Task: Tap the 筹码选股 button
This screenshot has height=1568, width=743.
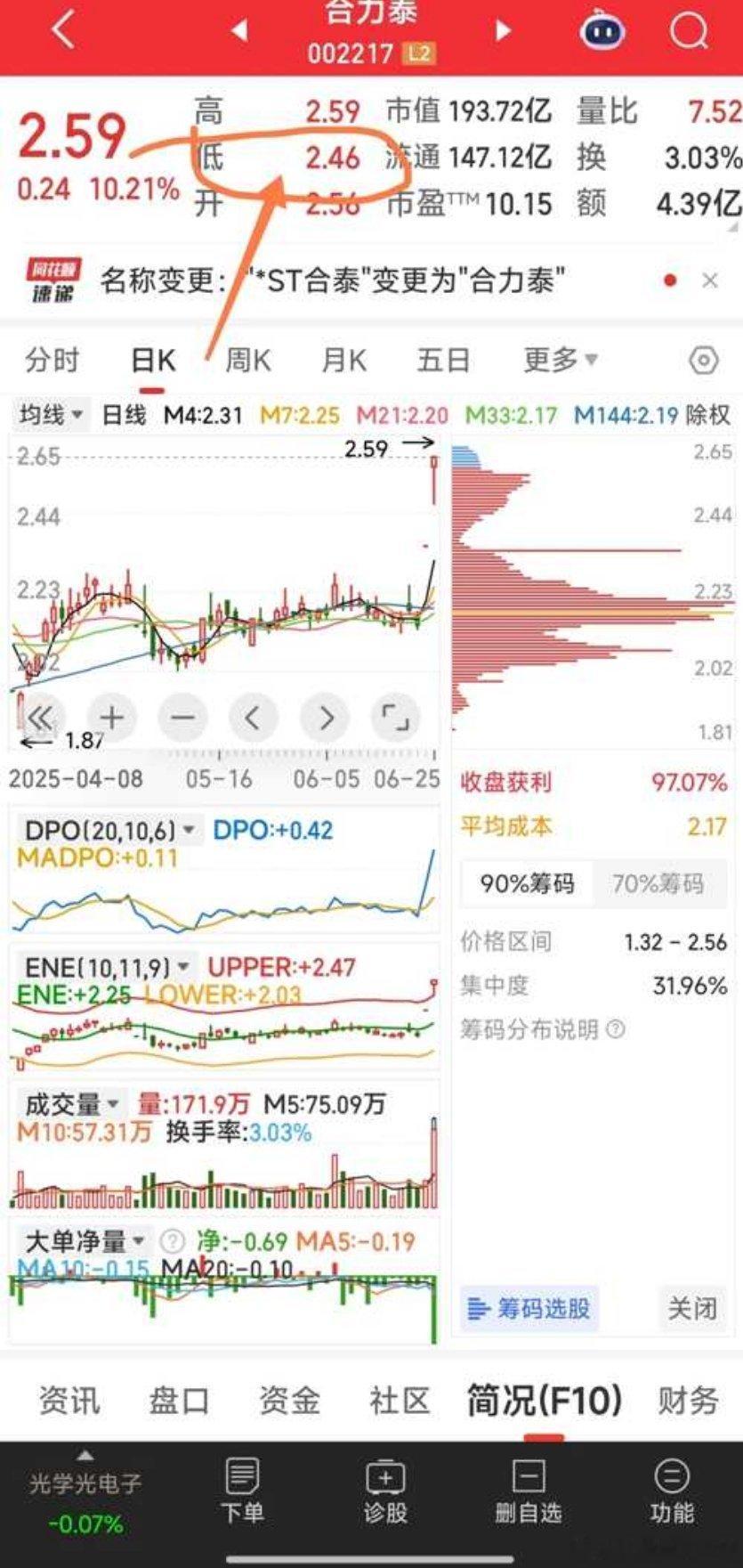Action: (529, 1309)
